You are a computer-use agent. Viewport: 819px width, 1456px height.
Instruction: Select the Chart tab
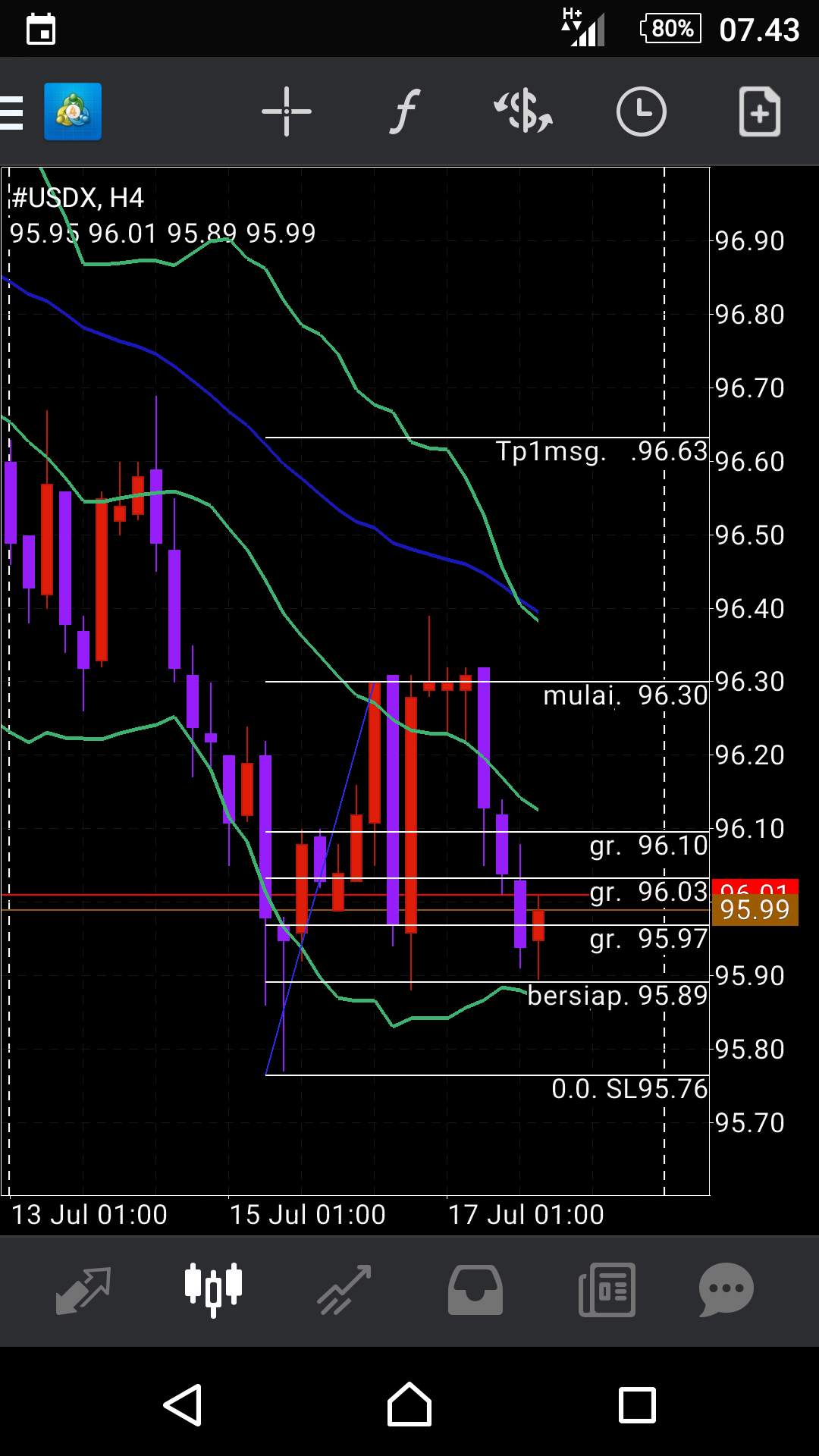[x=214, y=1289]
